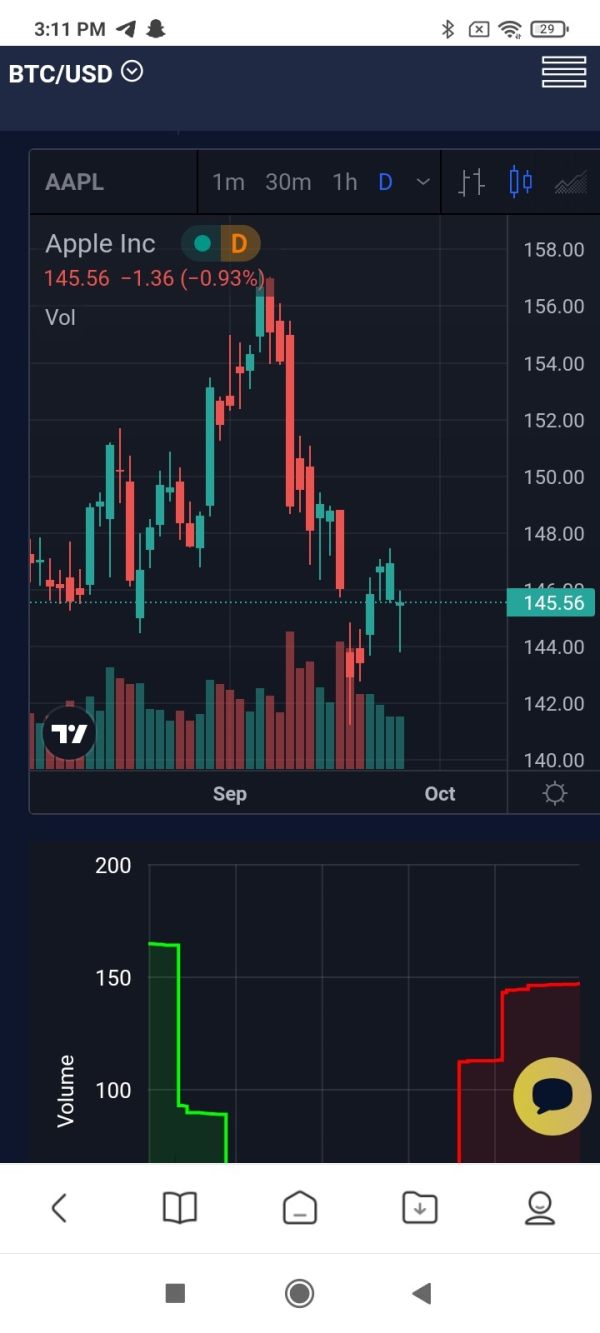Viewport: 600px width, 1333px height.
Task: Go back with the browser back arrow
Action: pos(59,1208)
